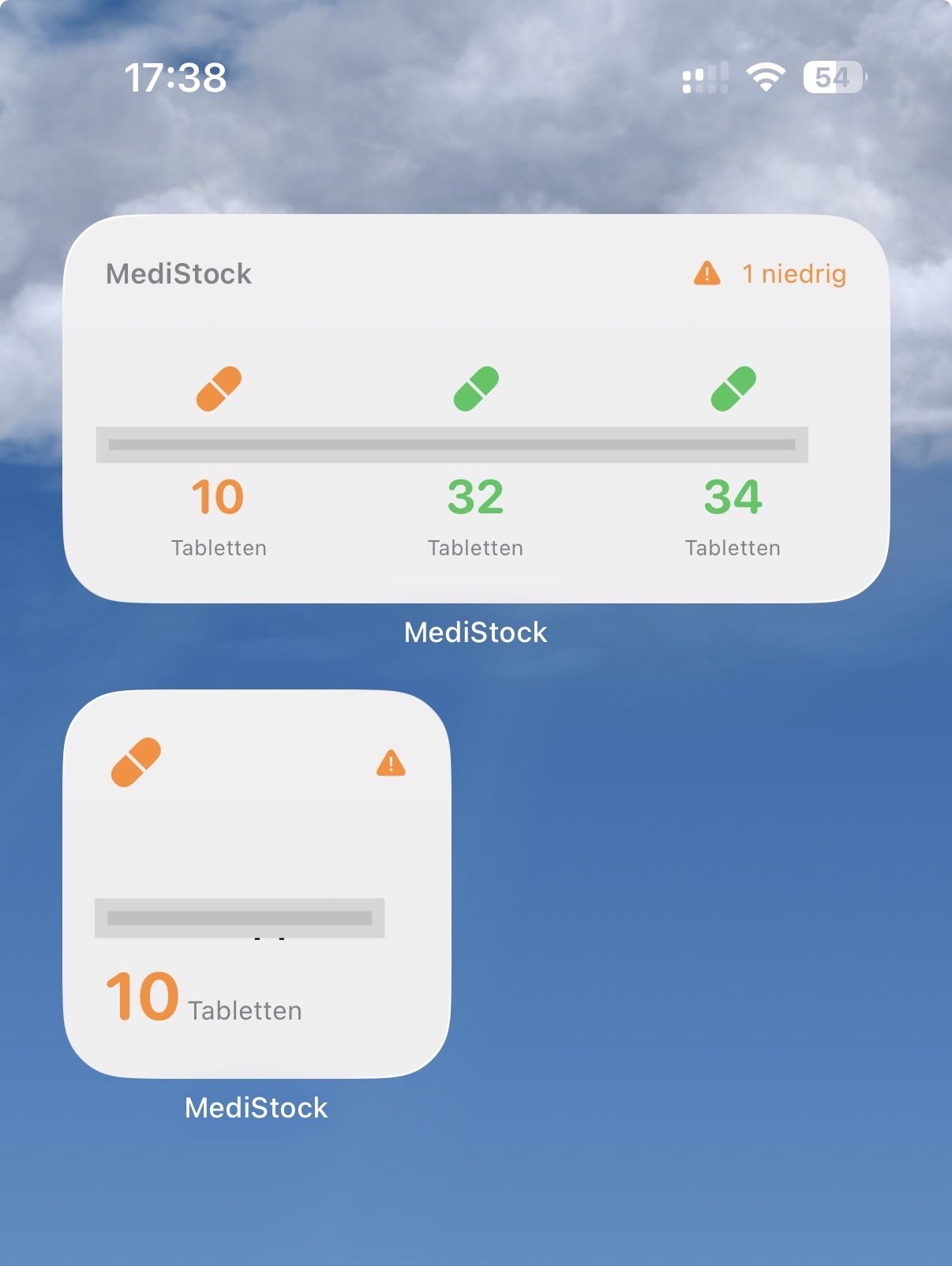The height and width of the screenshot is (1266, 952).
Task: Tap the orange pill icon in the small widget
Action: (136, 764)
